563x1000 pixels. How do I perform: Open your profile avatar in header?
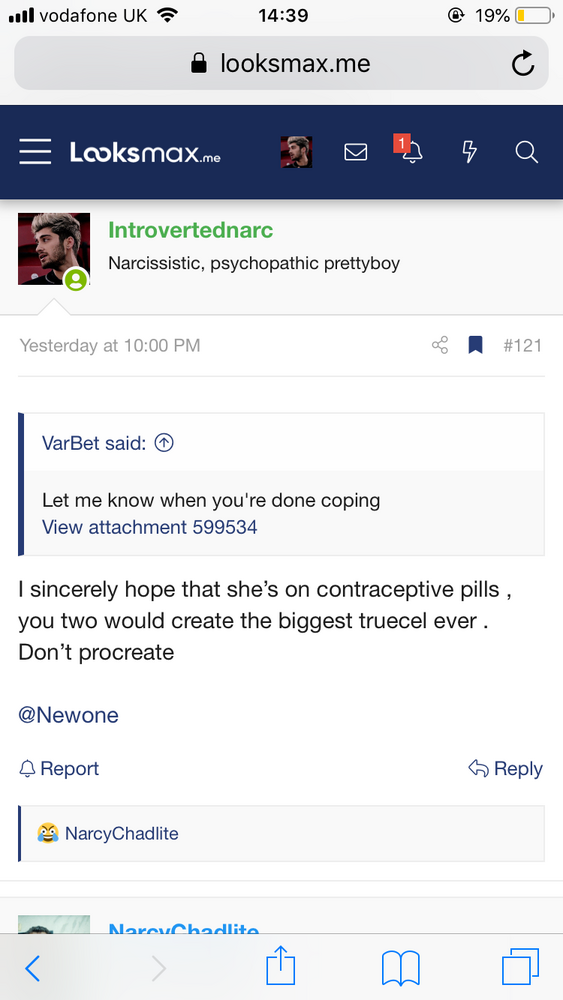pos(296,152)
